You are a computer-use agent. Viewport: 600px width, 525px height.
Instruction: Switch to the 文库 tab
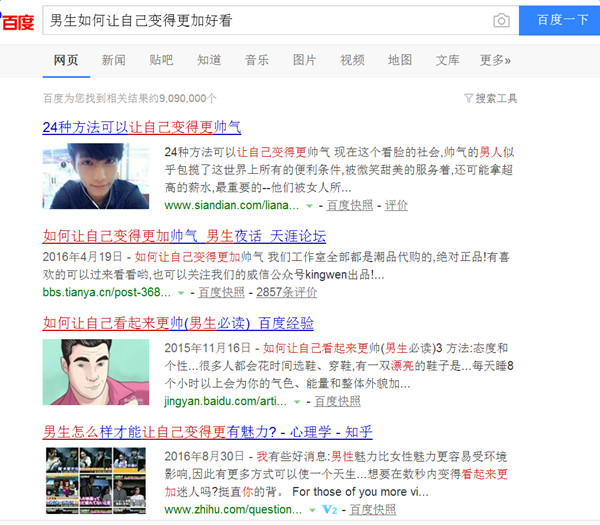coord(448,60)
